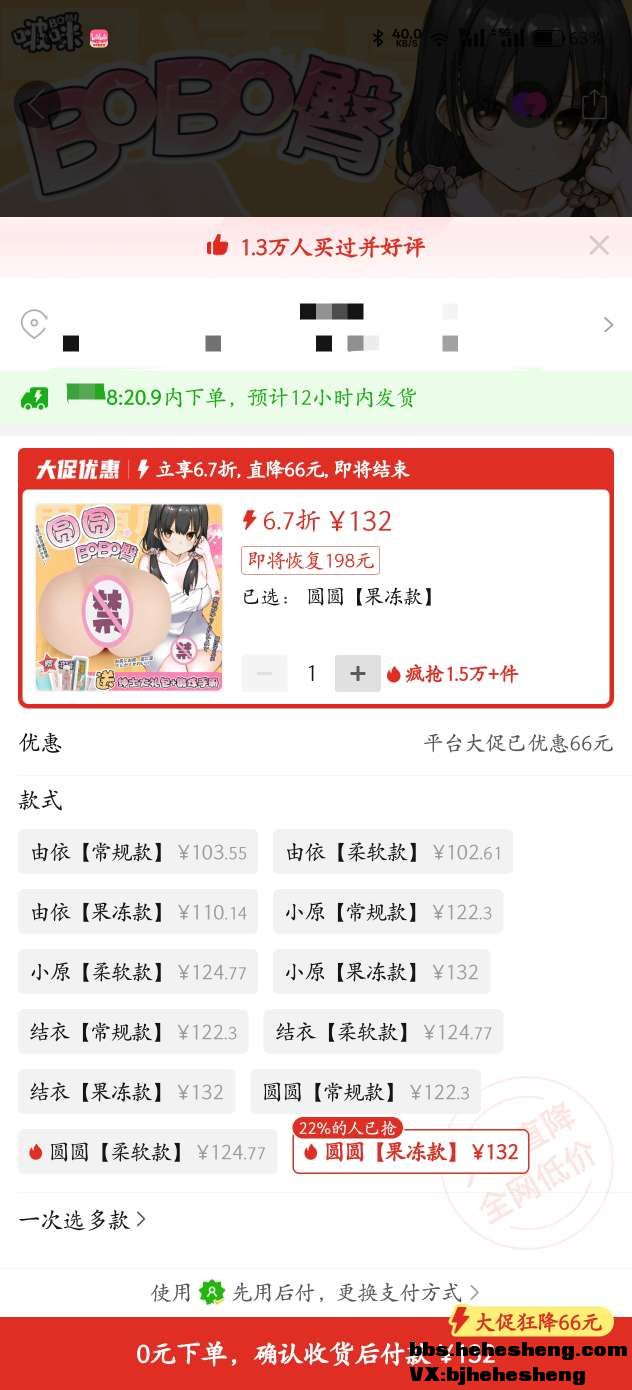Select 由依【常规款】 option
The width and height of the screenshot is (632, 1390).
138,852
